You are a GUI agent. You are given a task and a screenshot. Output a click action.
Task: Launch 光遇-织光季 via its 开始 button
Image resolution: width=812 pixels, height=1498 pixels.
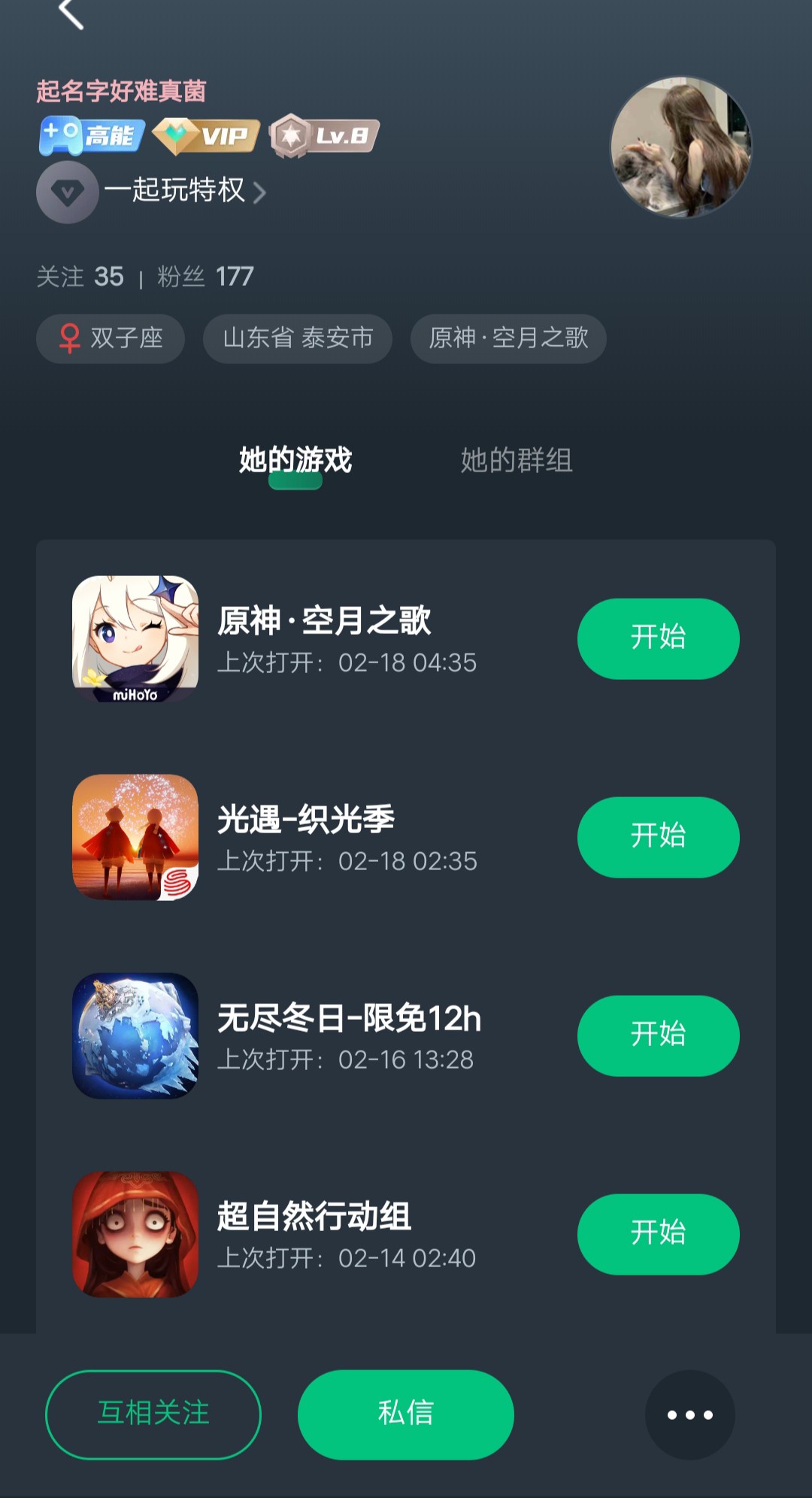[x=658, y=837]
